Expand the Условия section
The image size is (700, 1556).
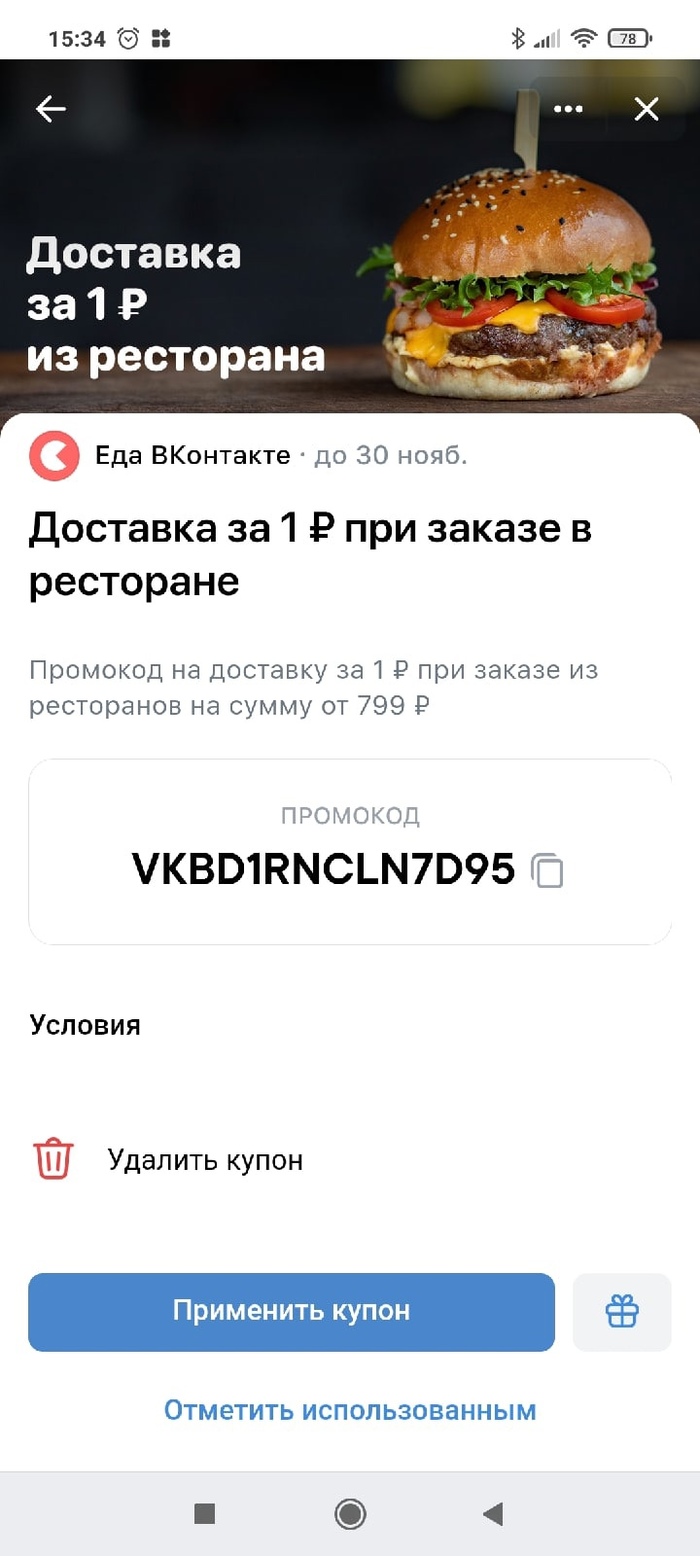[x=85, y=1025]
